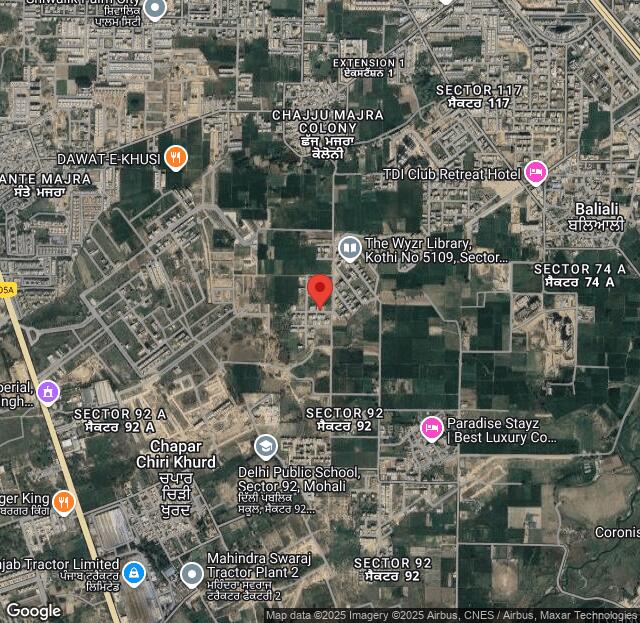Open Delhi Public School Sector 92 marker
Viewport: 640px width, 623px height.
click(265, 446)
